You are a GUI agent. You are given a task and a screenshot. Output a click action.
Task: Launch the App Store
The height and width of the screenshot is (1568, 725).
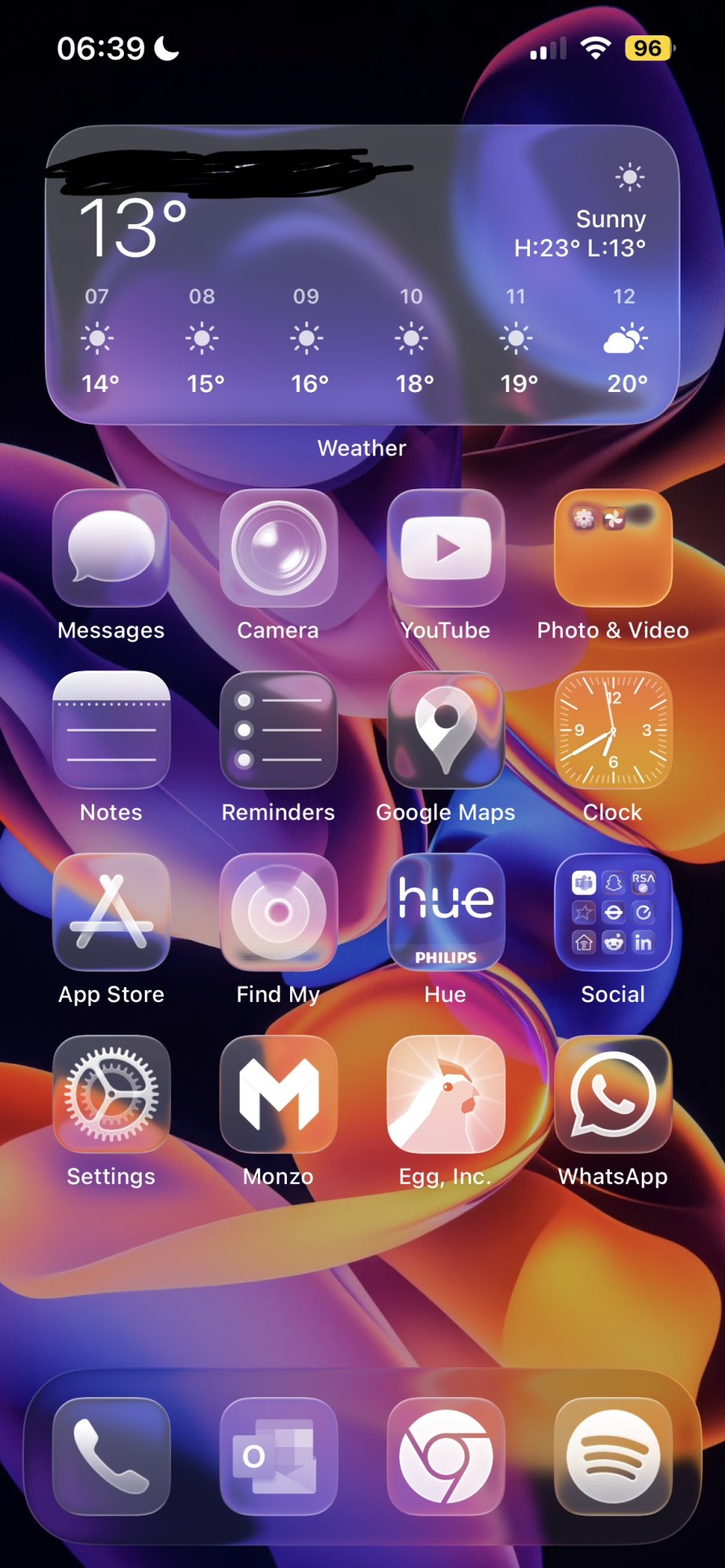111,912
